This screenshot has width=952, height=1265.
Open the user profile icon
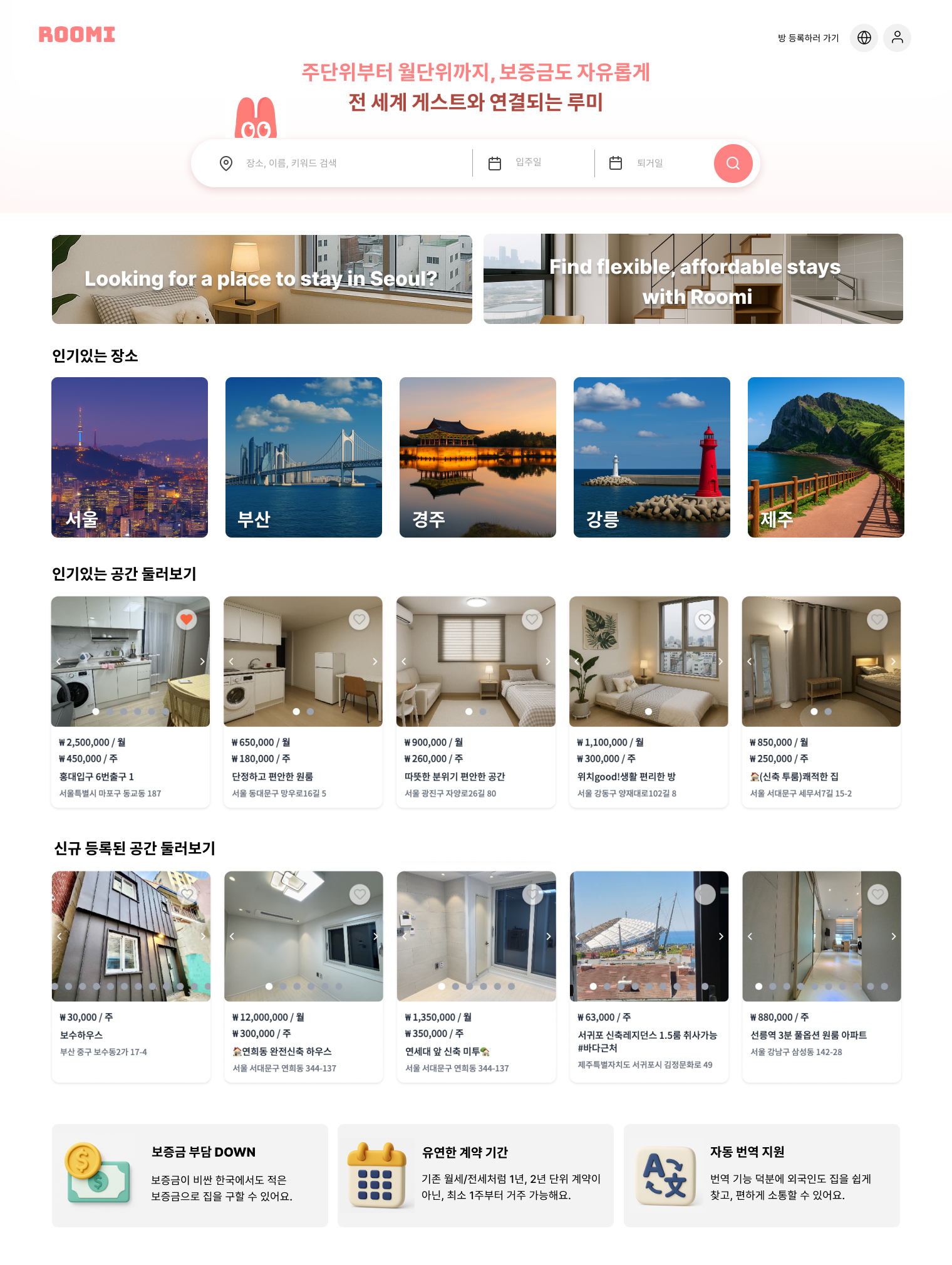coord(897,38)
